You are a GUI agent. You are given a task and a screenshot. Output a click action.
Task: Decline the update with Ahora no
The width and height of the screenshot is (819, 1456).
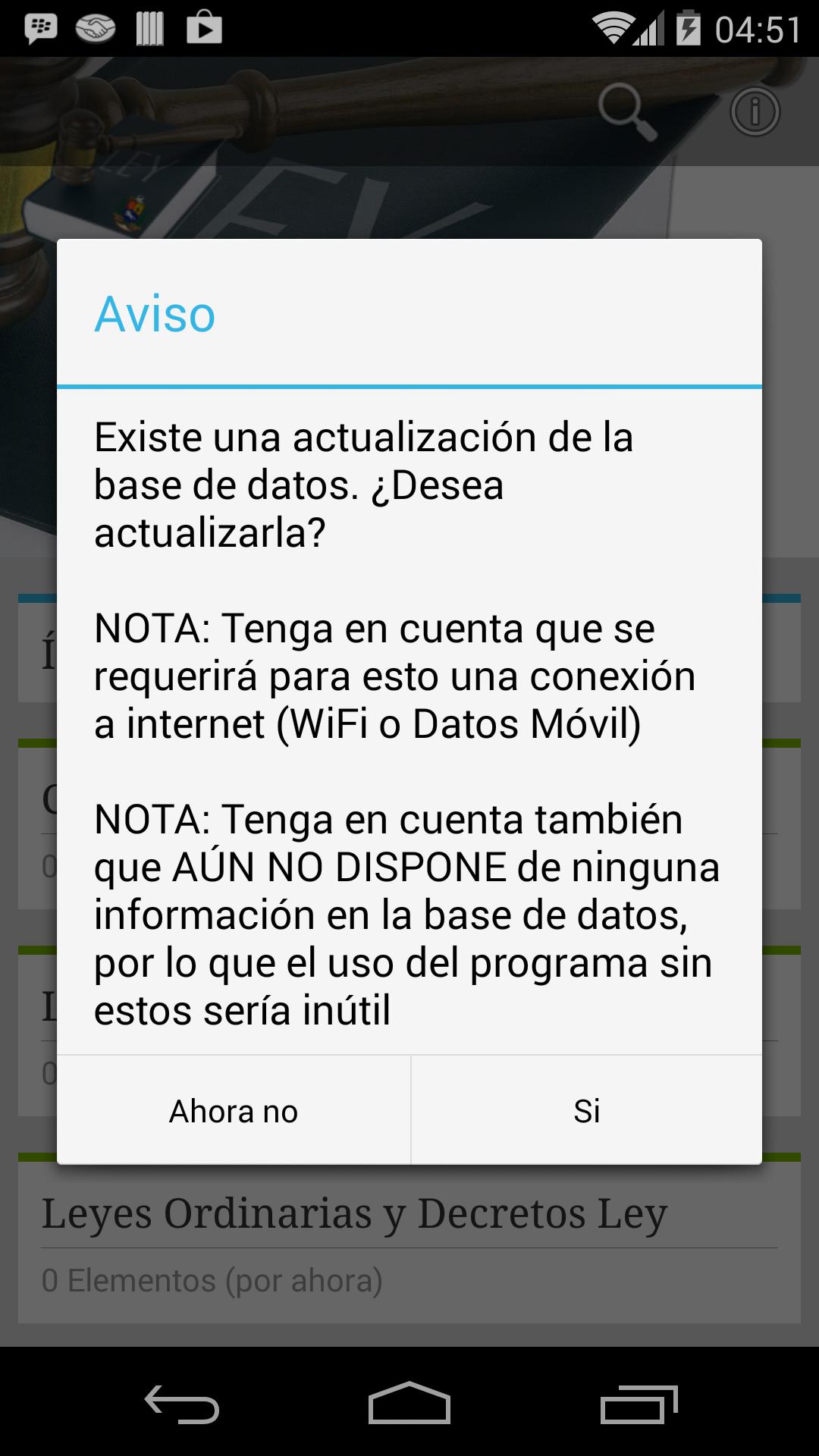click(x=234, y=1111)
